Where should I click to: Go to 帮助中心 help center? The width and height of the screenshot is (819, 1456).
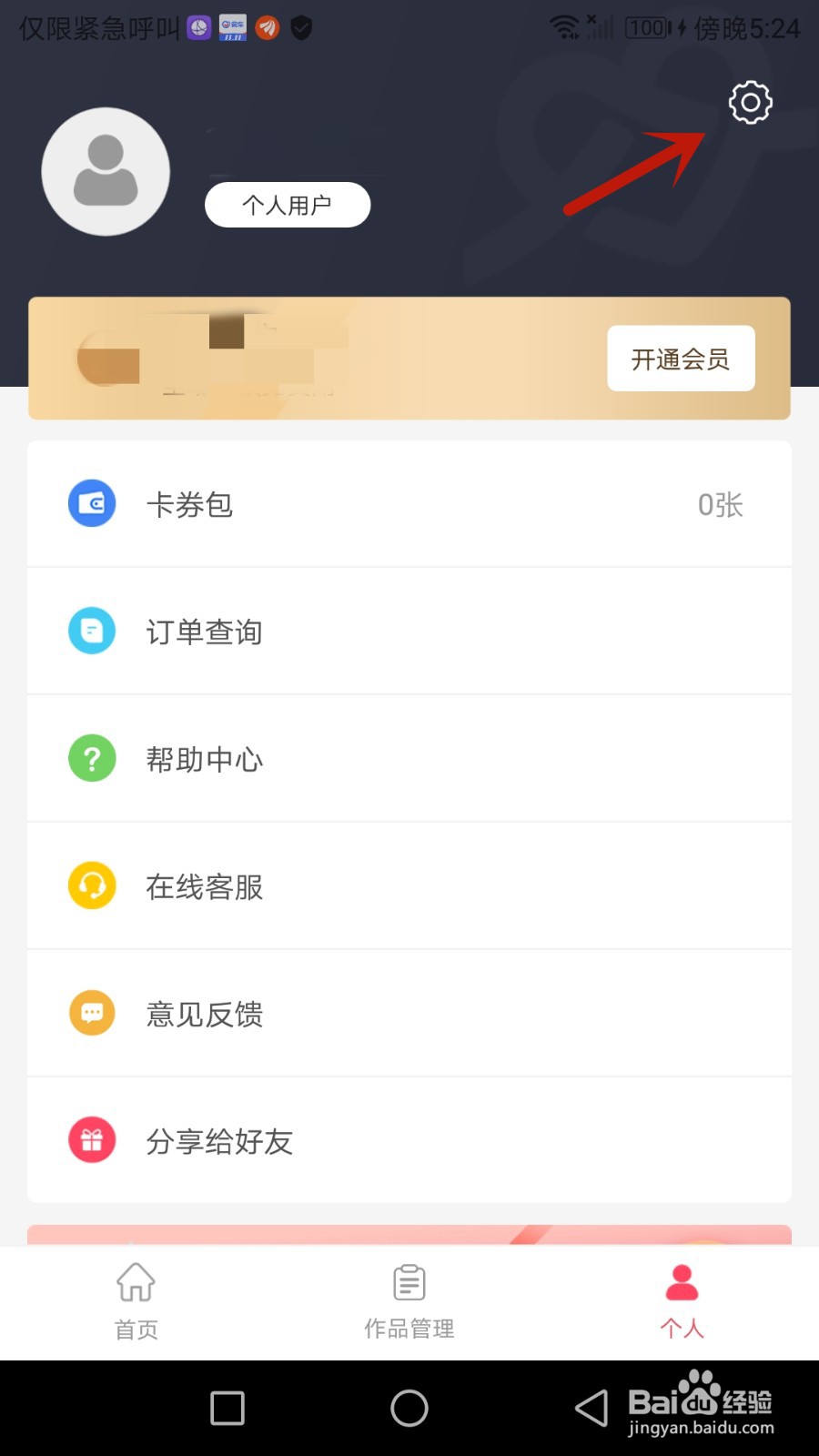tap(409, 758)
